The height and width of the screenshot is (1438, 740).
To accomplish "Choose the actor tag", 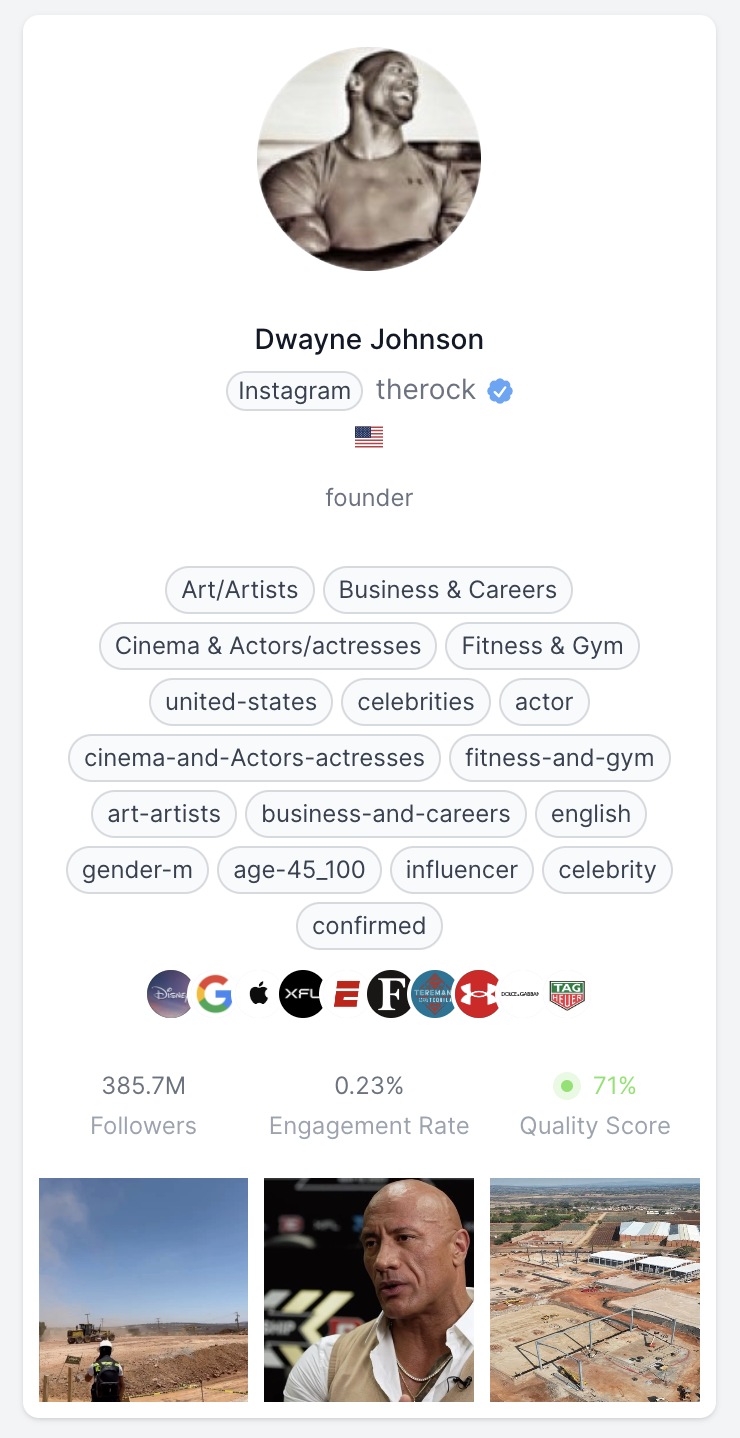I will tap(544, 702).
